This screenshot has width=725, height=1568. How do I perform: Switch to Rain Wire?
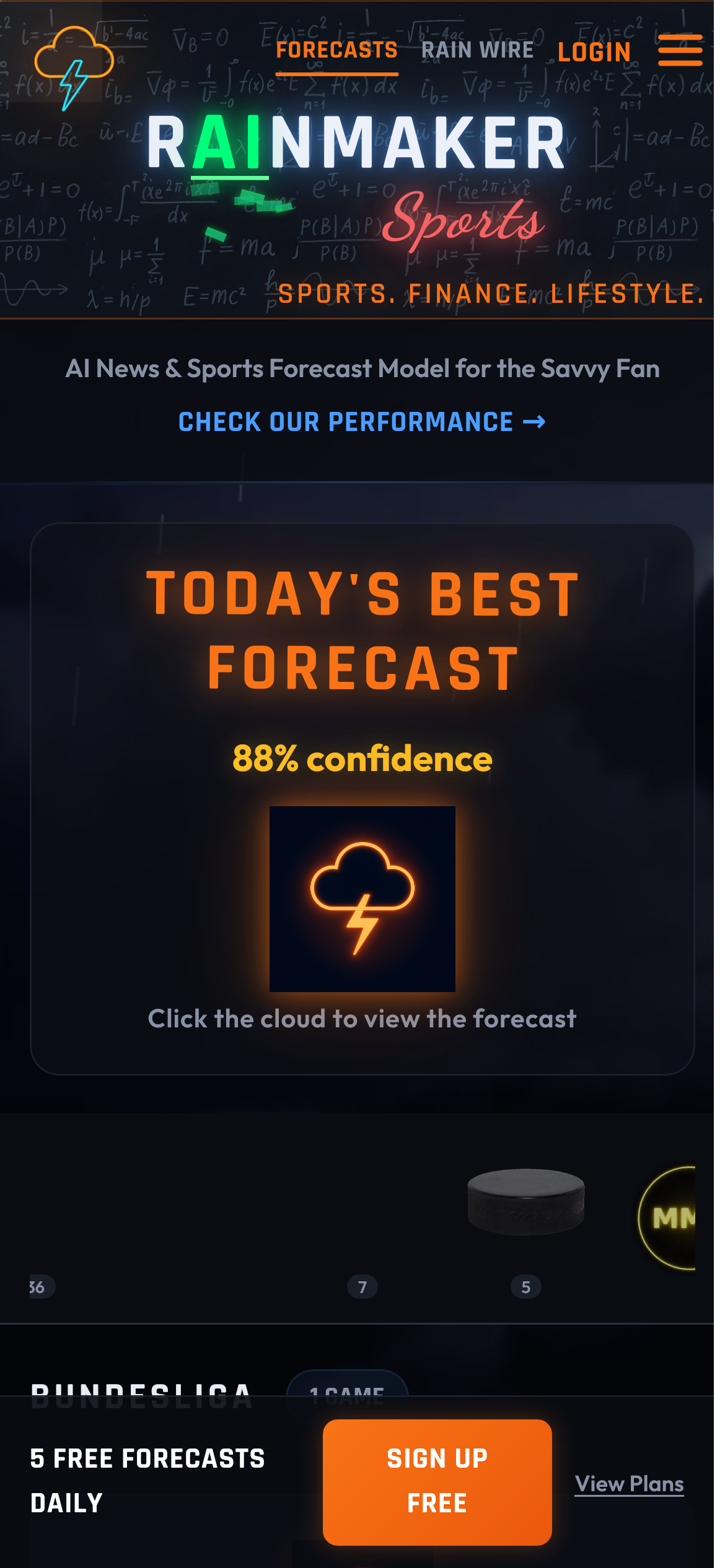[477, 50]
